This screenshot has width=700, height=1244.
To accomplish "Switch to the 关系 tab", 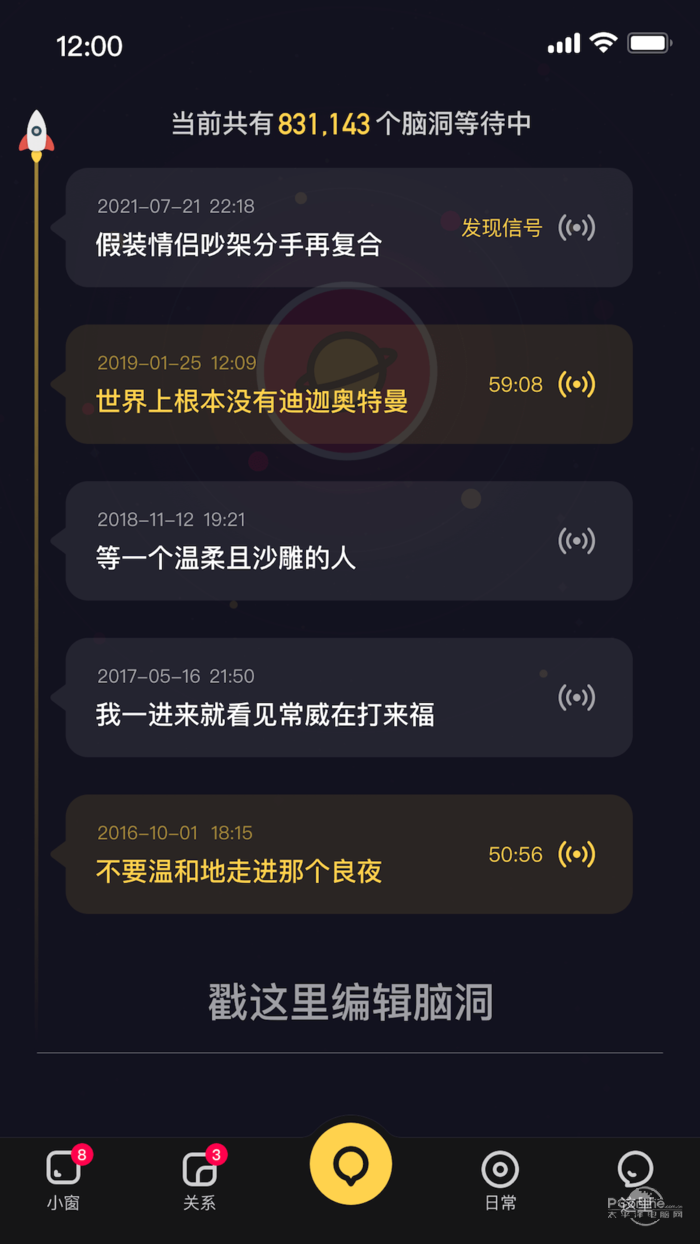I will [x=199, y=1178].
